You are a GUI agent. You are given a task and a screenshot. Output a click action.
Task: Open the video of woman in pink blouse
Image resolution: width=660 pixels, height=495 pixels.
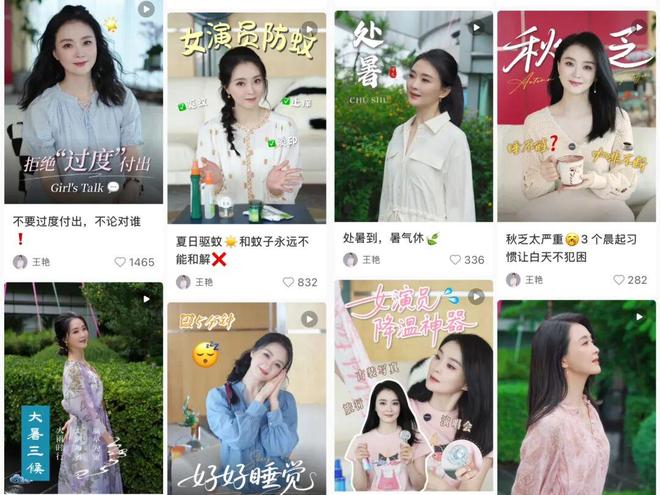[575, 400]
